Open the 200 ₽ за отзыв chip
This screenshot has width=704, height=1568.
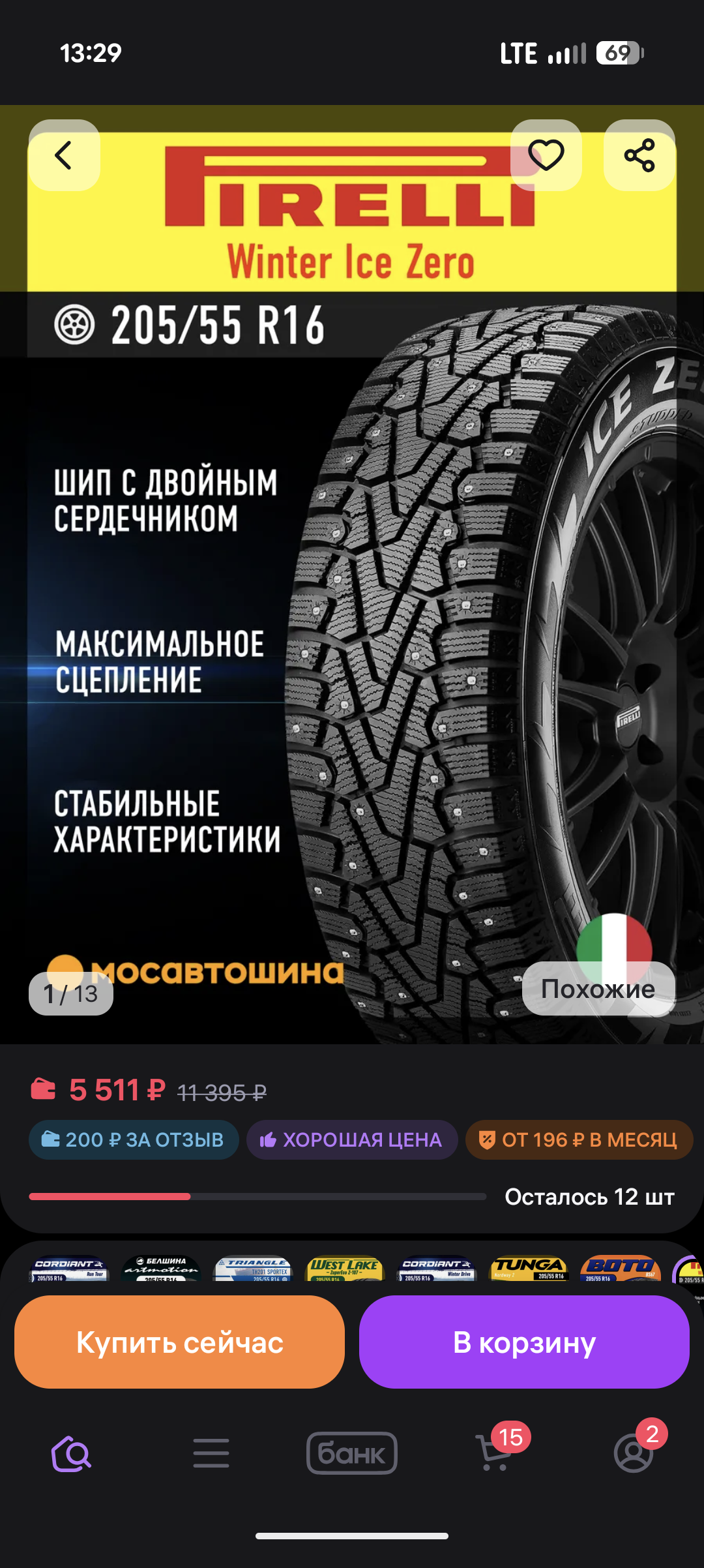(134, 1139)
